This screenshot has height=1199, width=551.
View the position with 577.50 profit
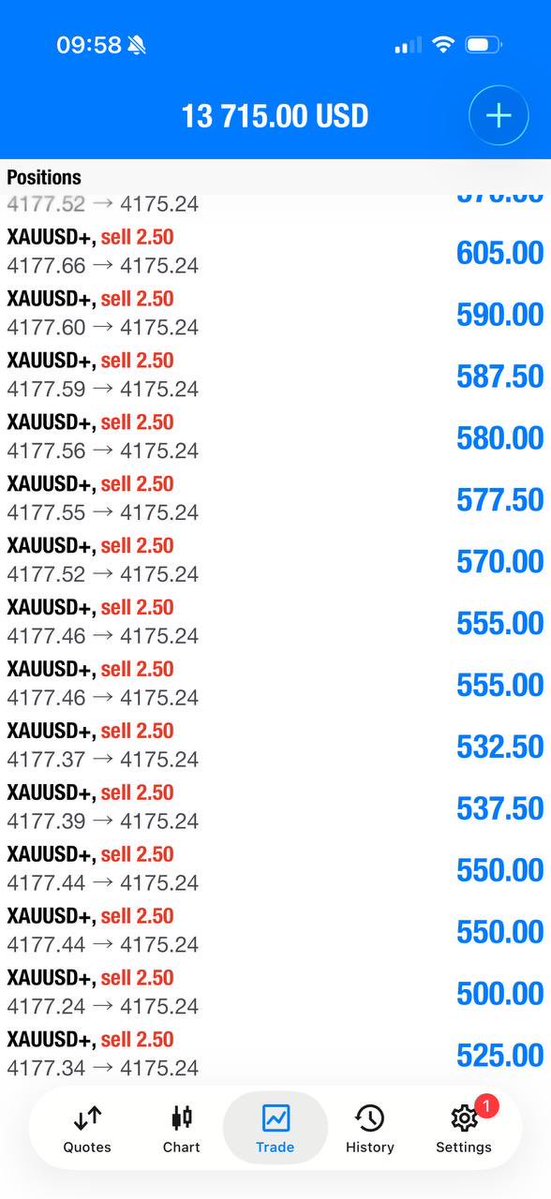275,499
